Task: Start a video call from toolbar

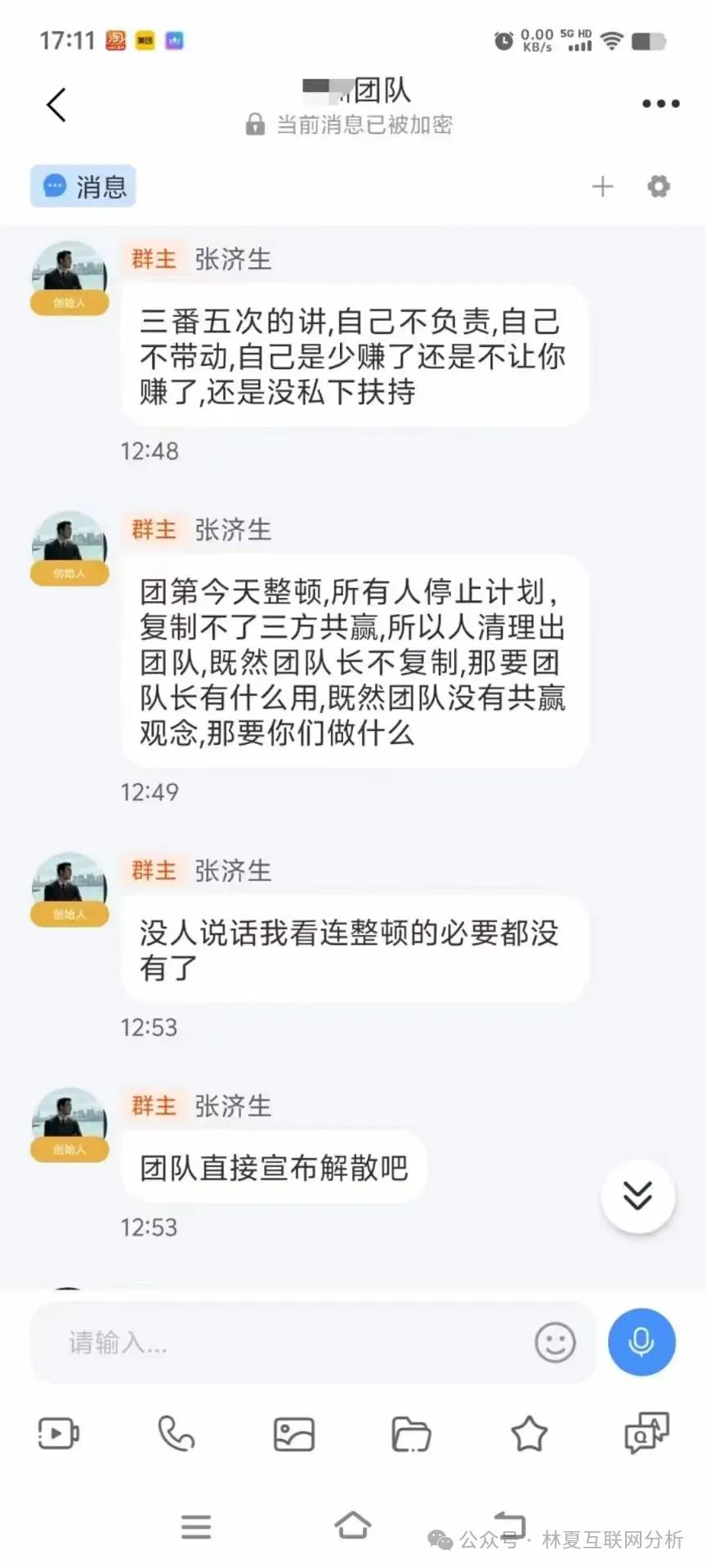Action: 59,1433
